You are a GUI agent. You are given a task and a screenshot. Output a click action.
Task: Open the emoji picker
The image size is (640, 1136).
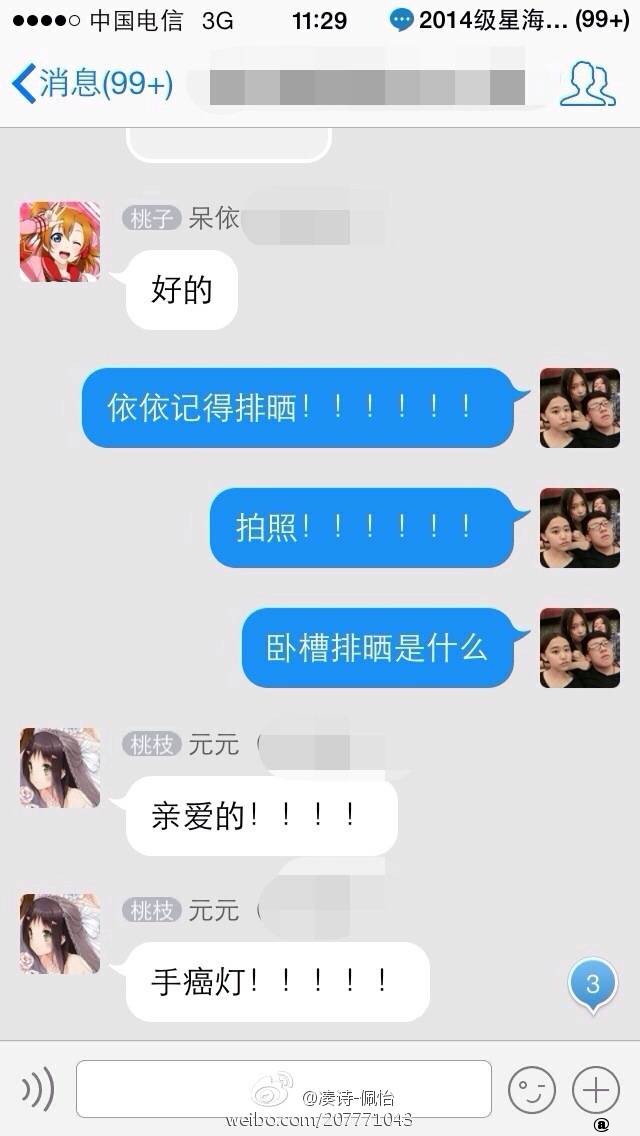pyautogui.click(x=531, y=1089)
